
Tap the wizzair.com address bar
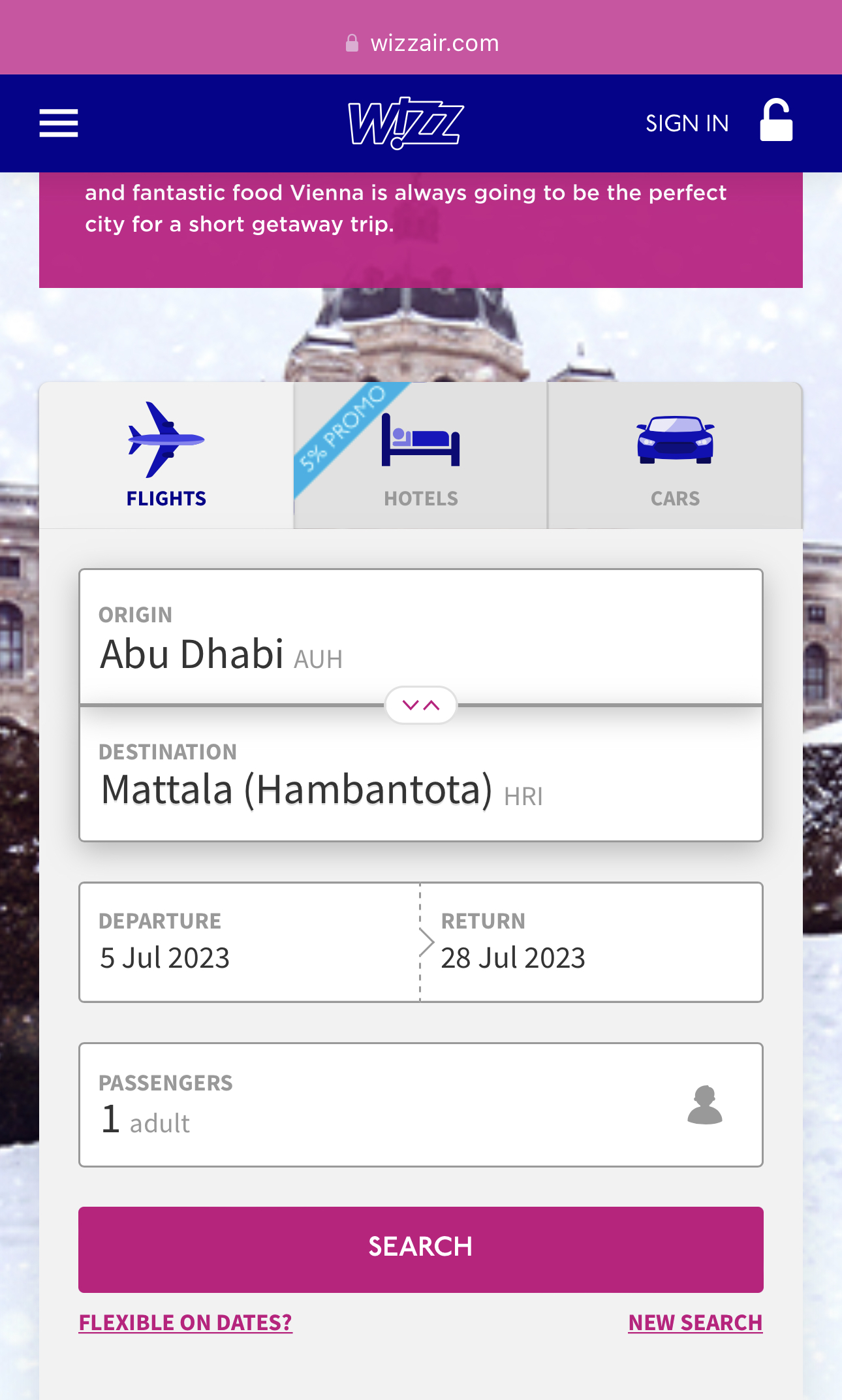(421, 43)
